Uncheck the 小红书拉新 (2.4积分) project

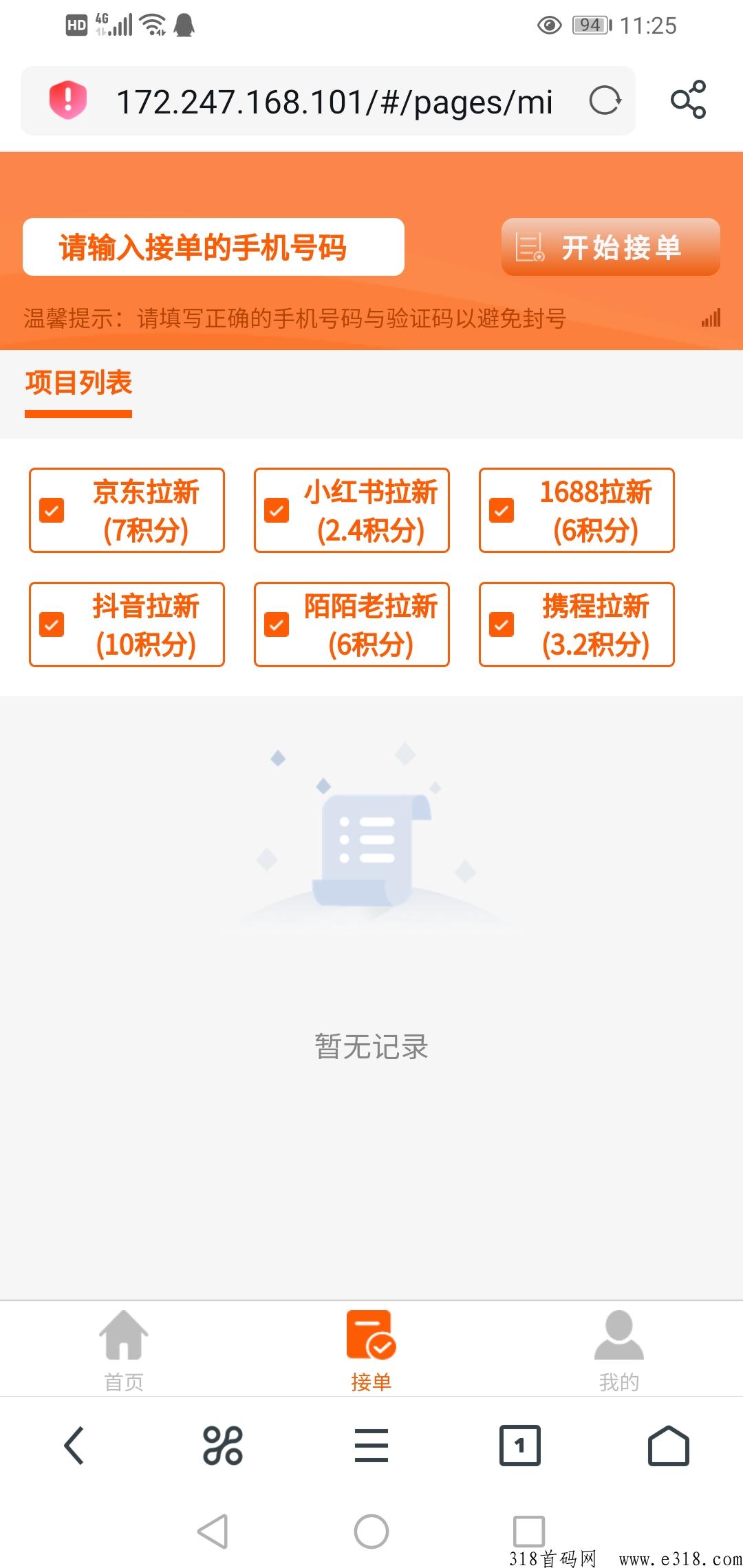(277, 510)
